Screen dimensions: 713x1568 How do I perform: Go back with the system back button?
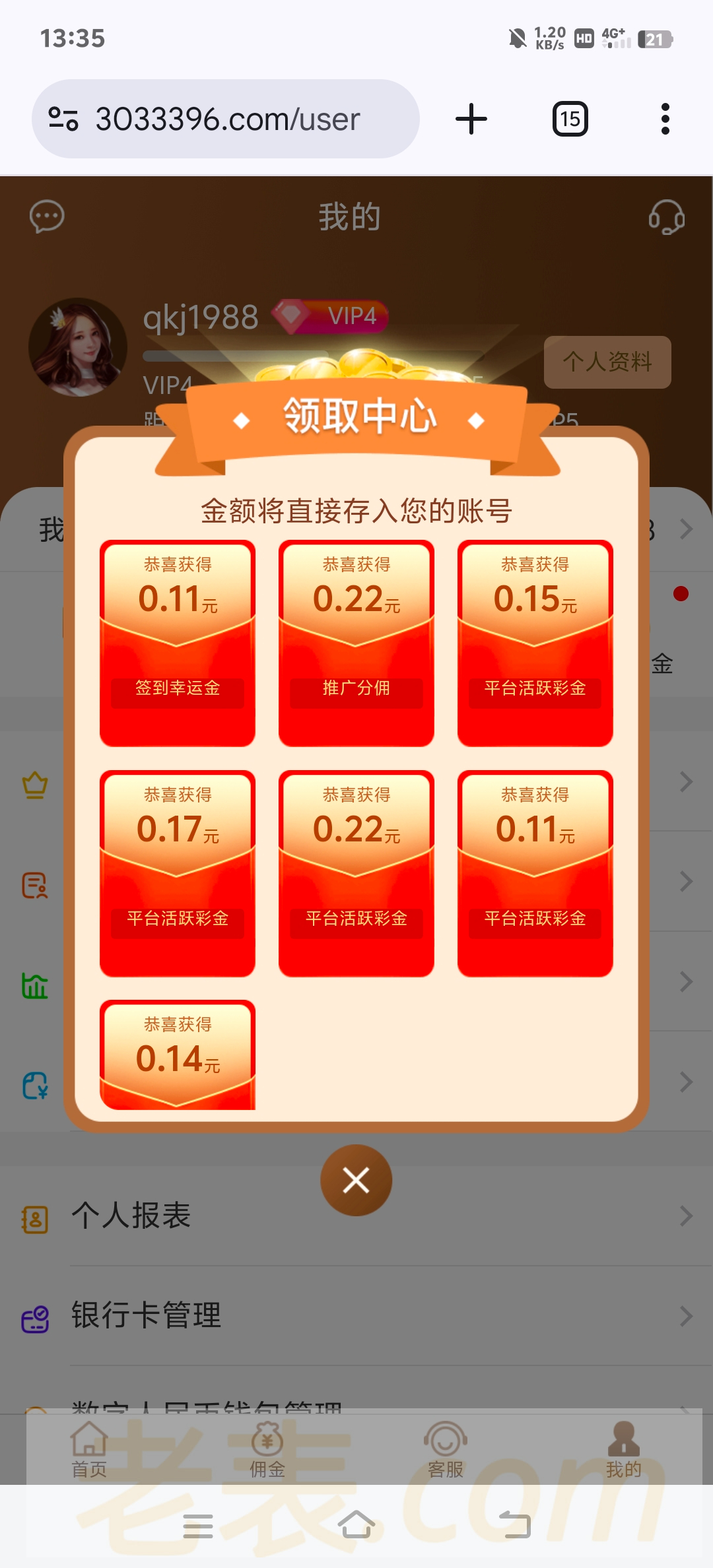tap(515, 1525)
